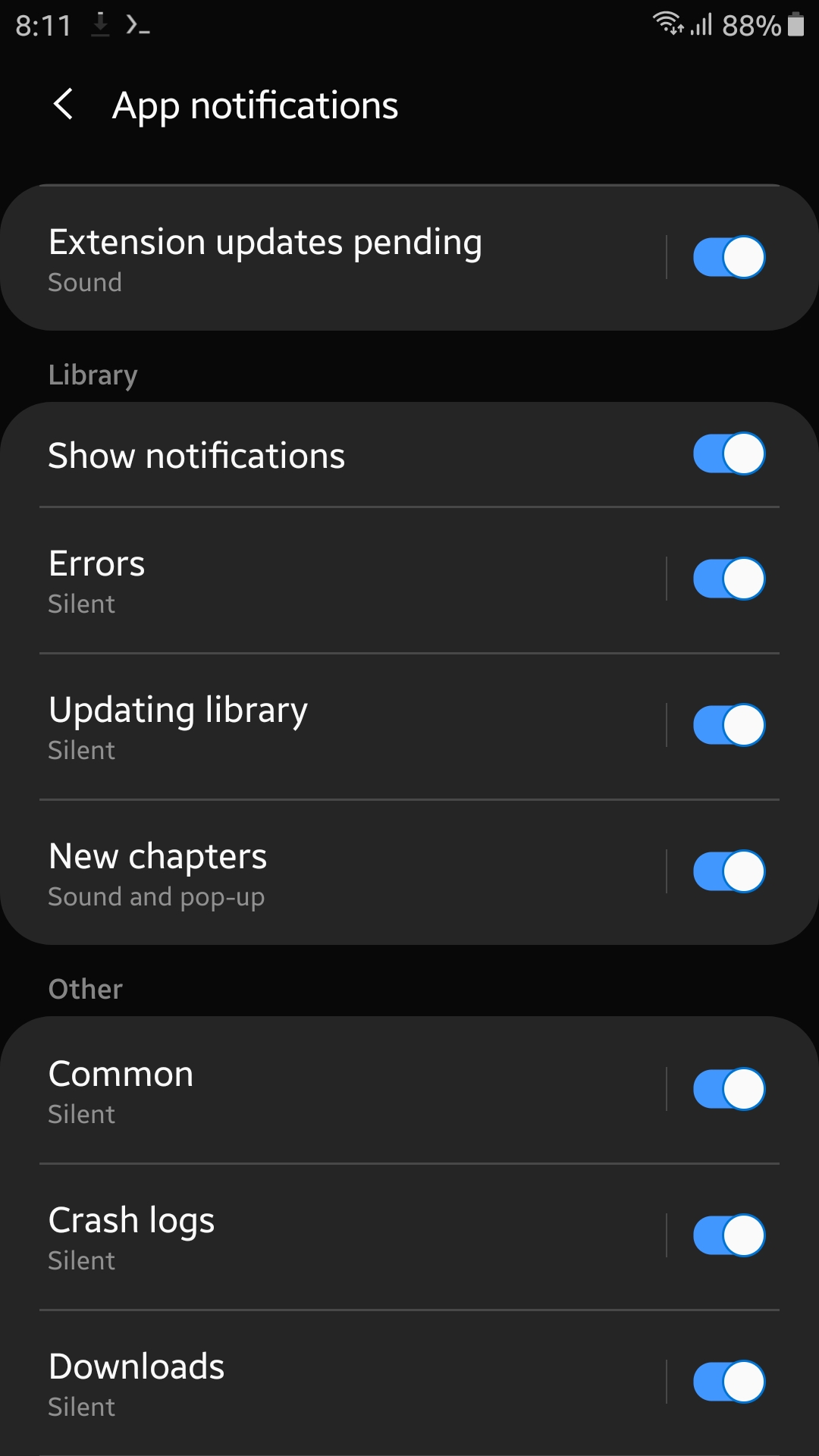Click the battery icon showing 88%

pyautogui.click(x=795, y=25)
